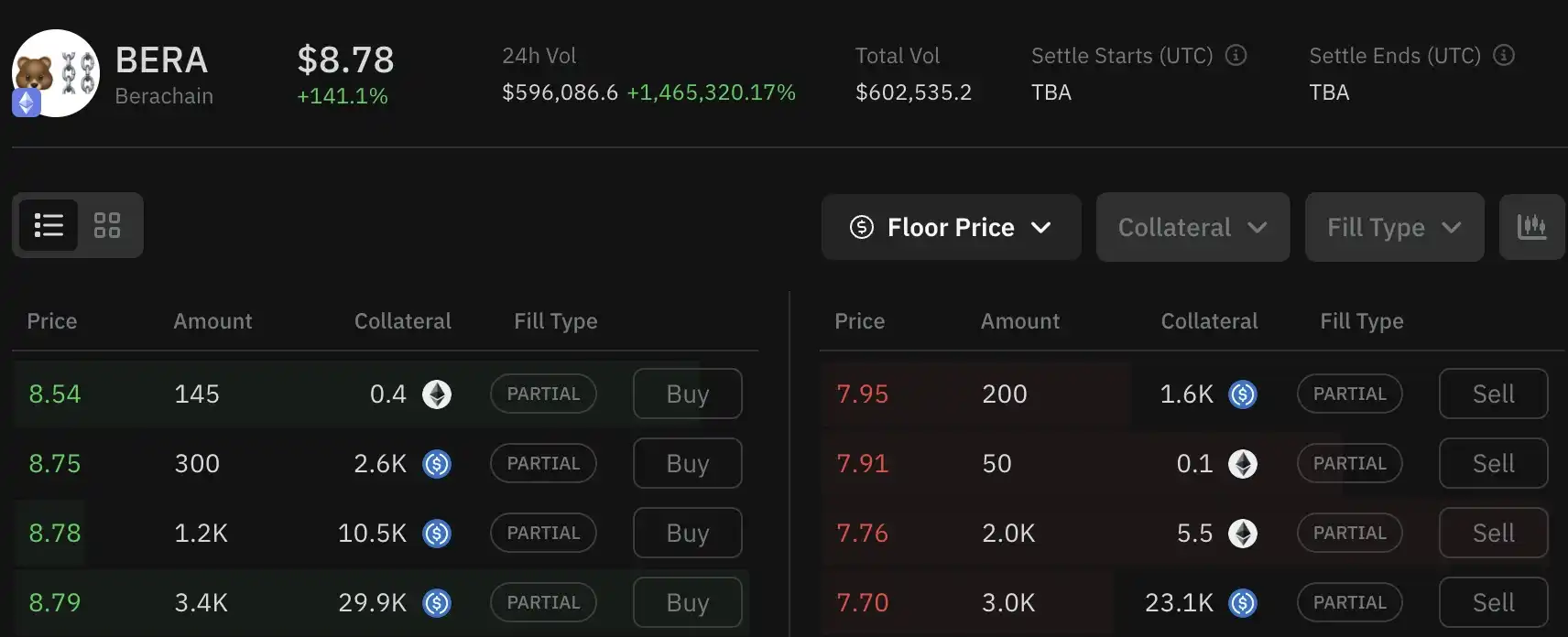Show info for Settle Ends (UTC)

point(1503,56)
